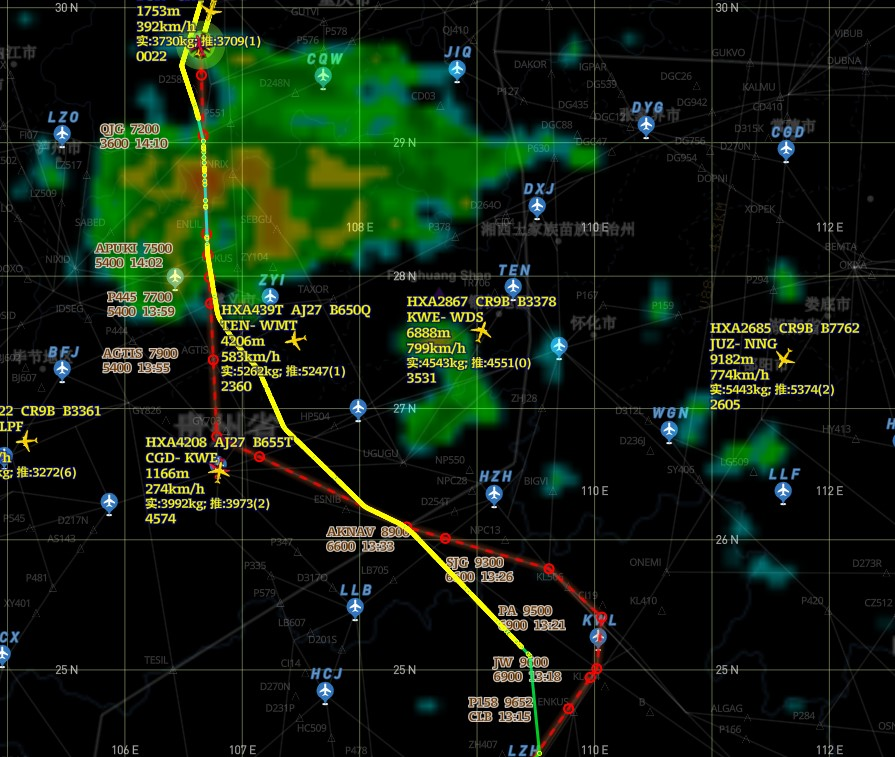Viewport: 895px width, 757px height.
Task: Select aircraft HXA2685 plane icon
Action: pos(784,357)
